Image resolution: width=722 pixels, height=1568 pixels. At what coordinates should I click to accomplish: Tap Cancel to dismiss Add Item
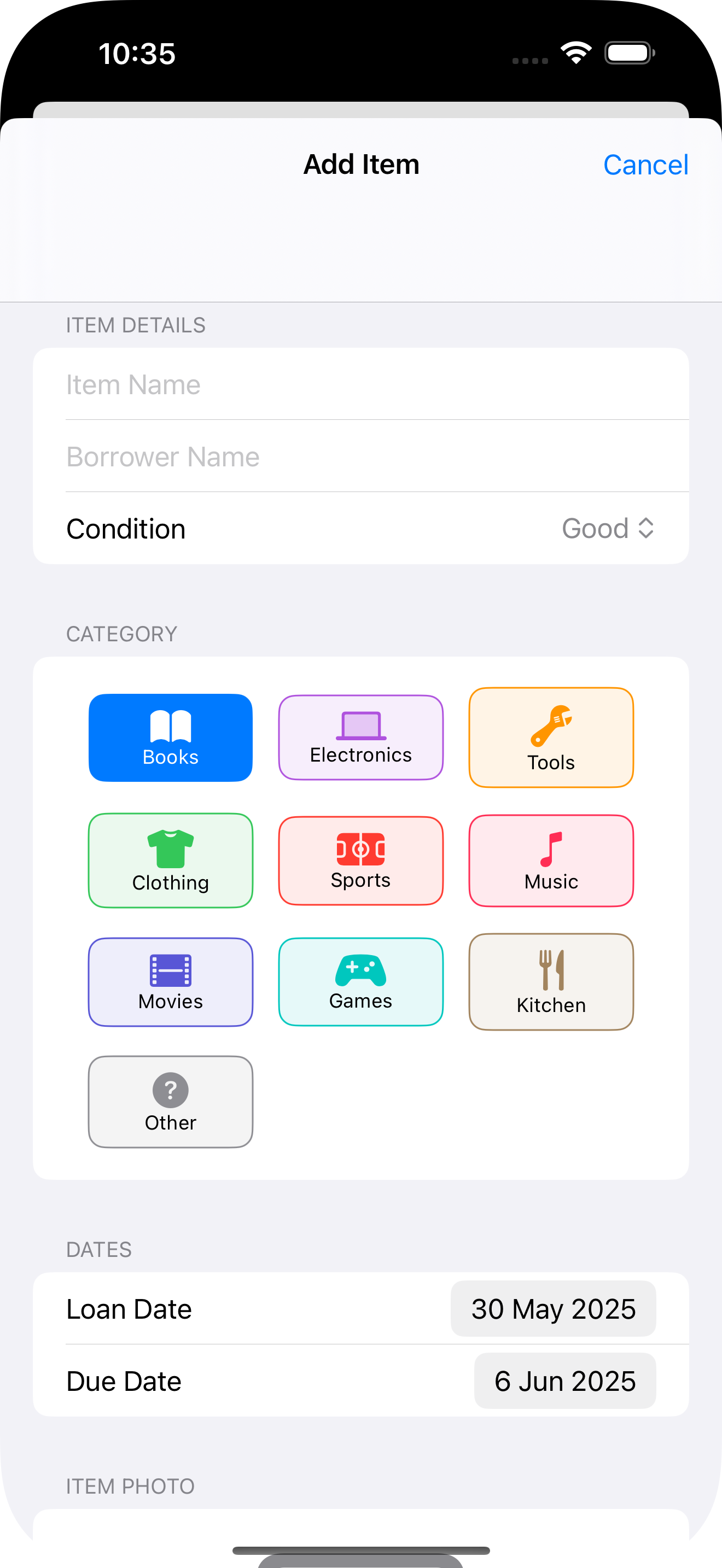pos(645,165)
